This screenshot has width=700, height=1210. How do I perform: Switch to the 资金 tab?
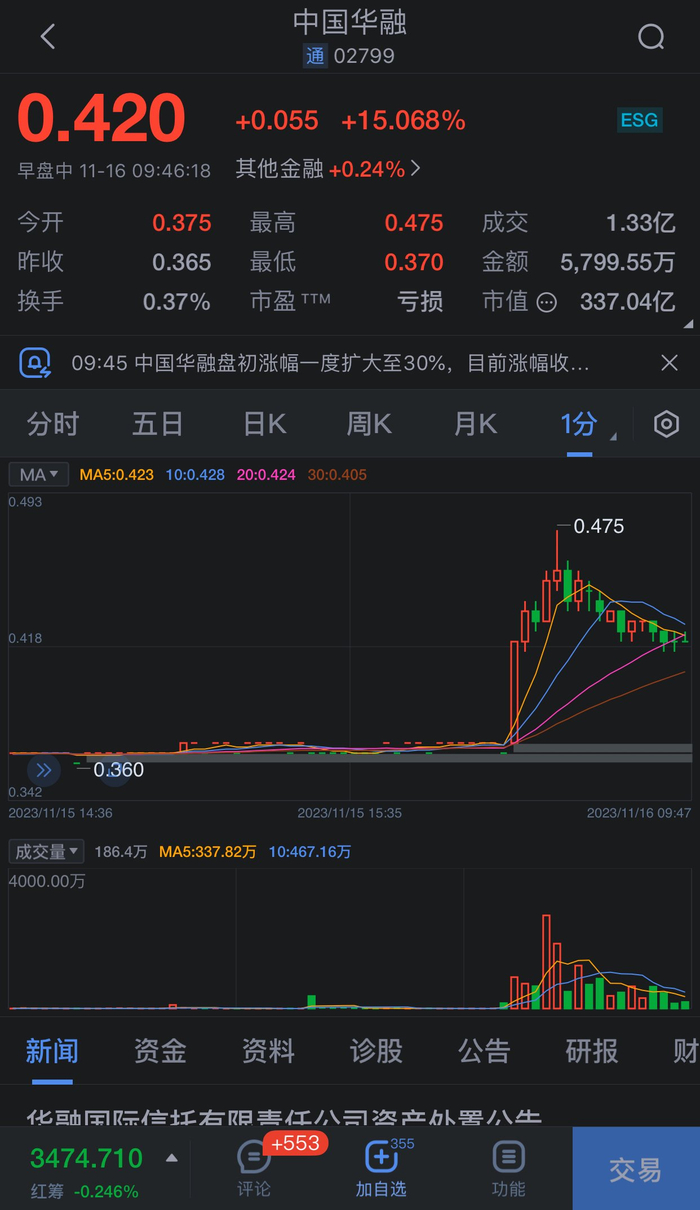point(160,1051)
